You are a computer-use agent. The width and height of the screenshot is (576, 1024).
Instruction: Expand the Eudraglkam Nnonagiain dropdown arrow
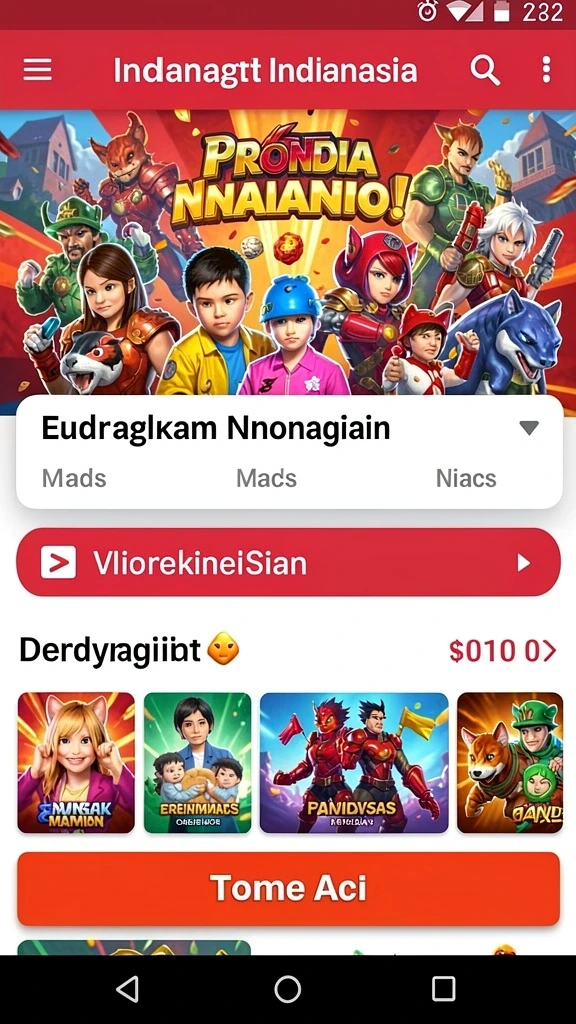tap(528, 428)
